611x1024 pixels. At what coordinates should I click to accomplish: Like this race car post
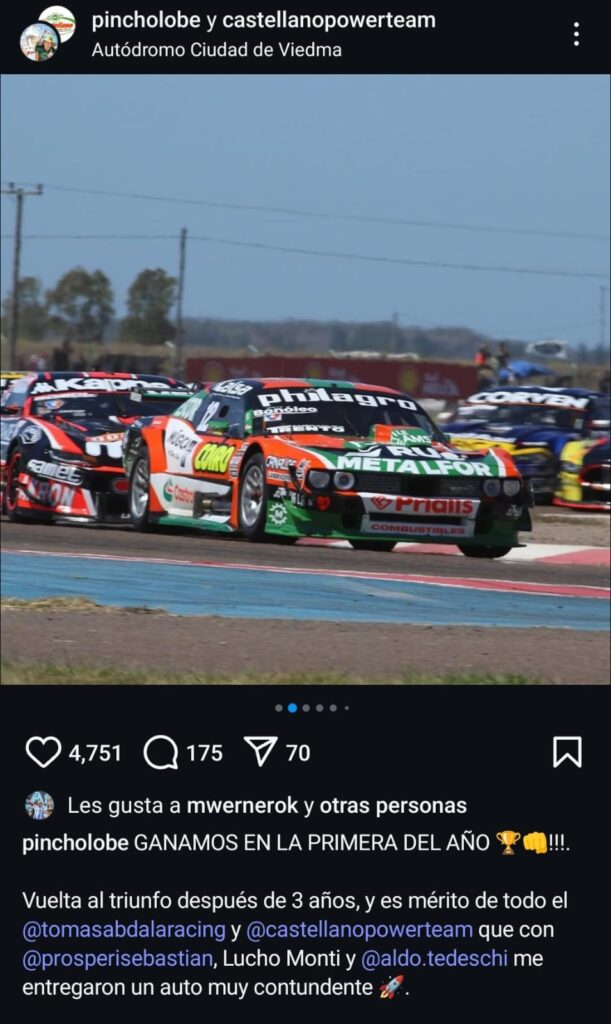(43, 752)
